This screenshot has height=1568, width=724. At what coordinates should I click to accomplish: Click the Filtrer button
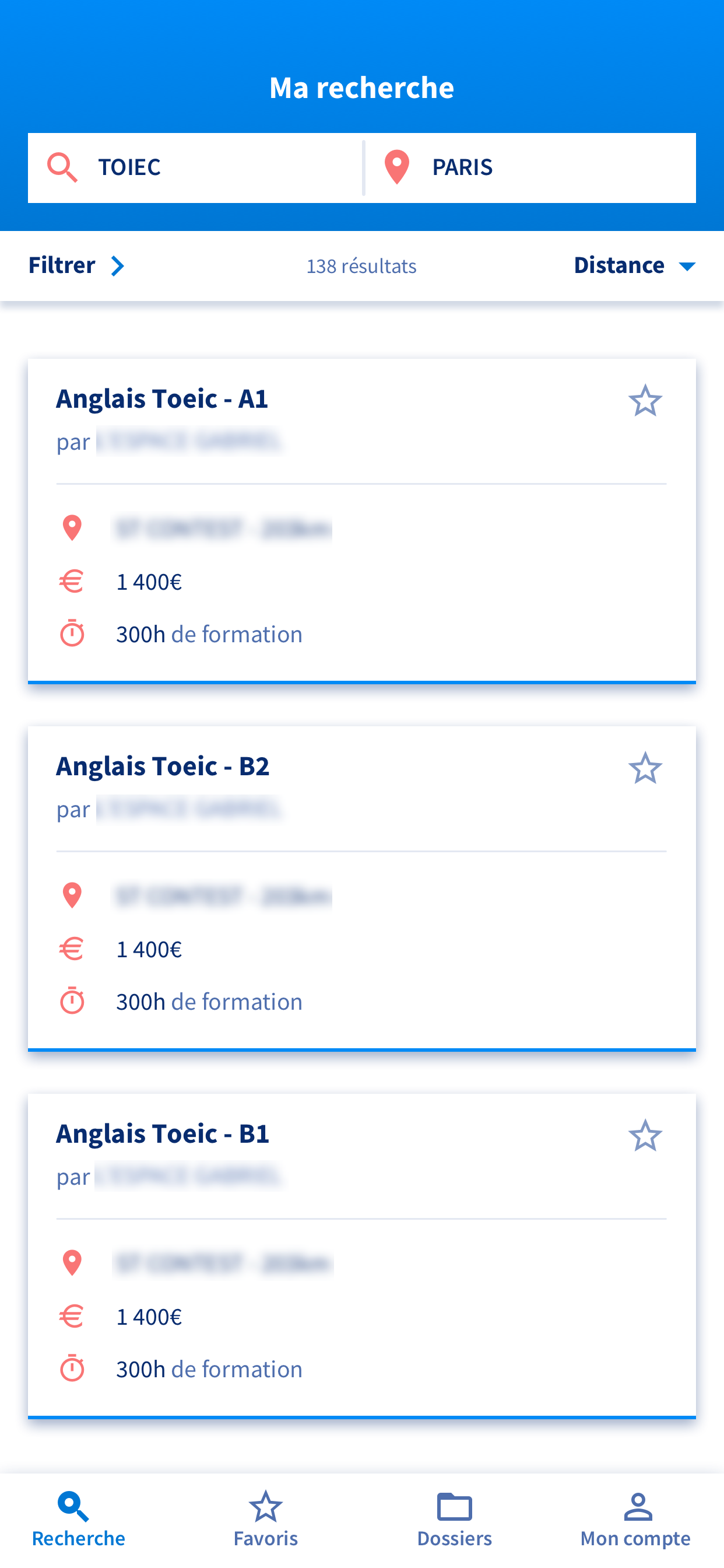[61, 265]
